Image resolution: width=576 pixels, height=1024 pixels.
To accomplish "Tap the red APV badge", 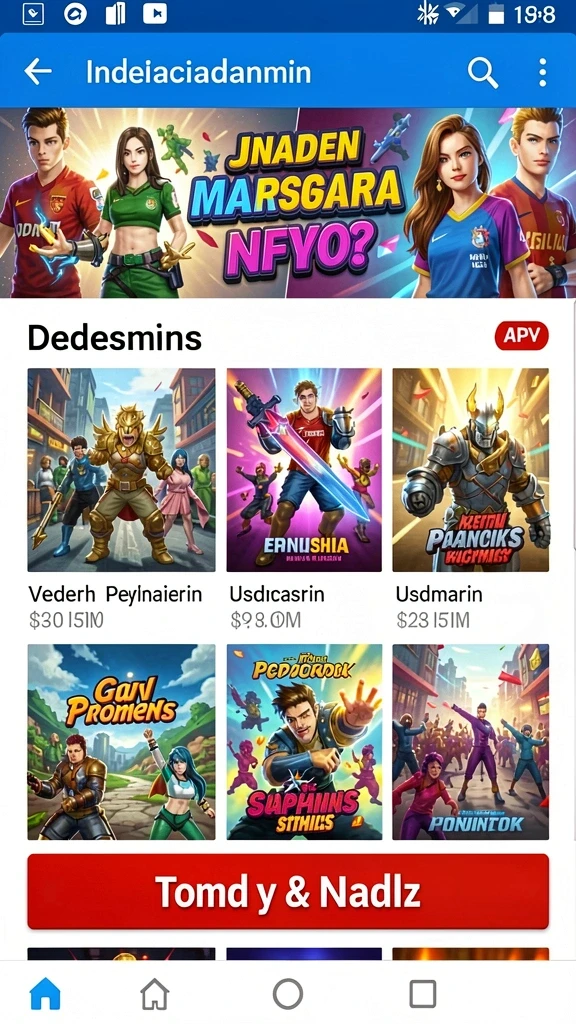I will [x=521, y=336].
